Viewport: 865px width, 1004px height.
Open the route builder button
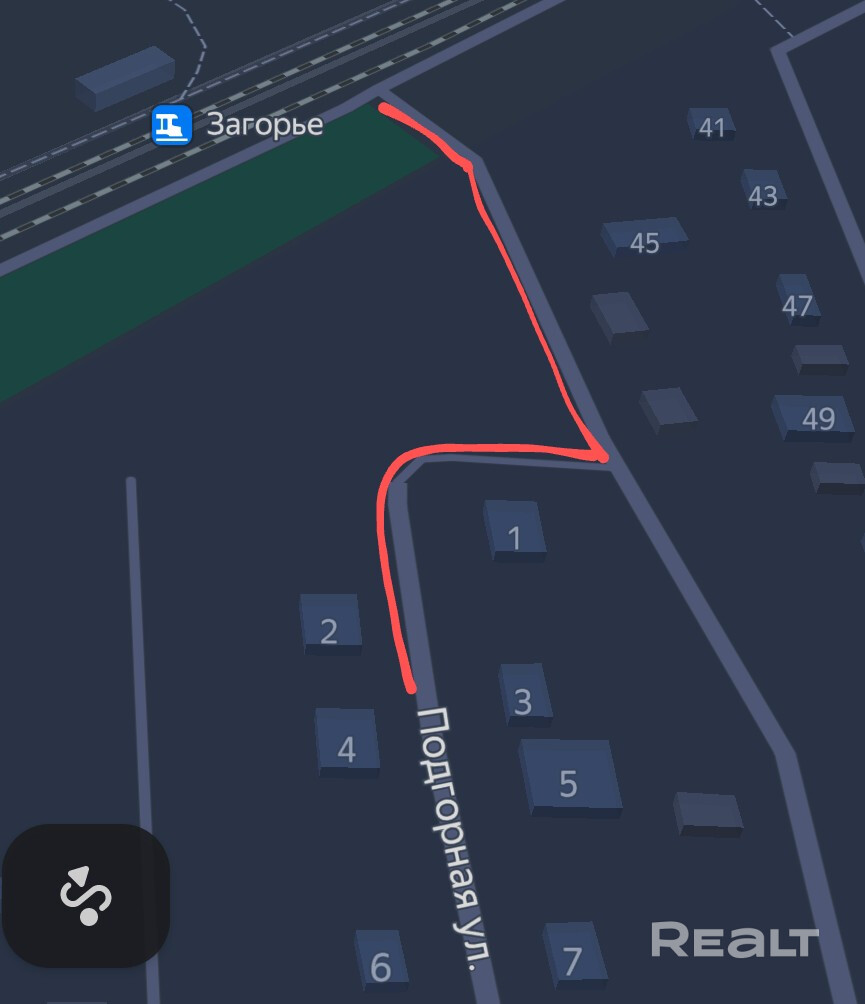coord(86,895)
